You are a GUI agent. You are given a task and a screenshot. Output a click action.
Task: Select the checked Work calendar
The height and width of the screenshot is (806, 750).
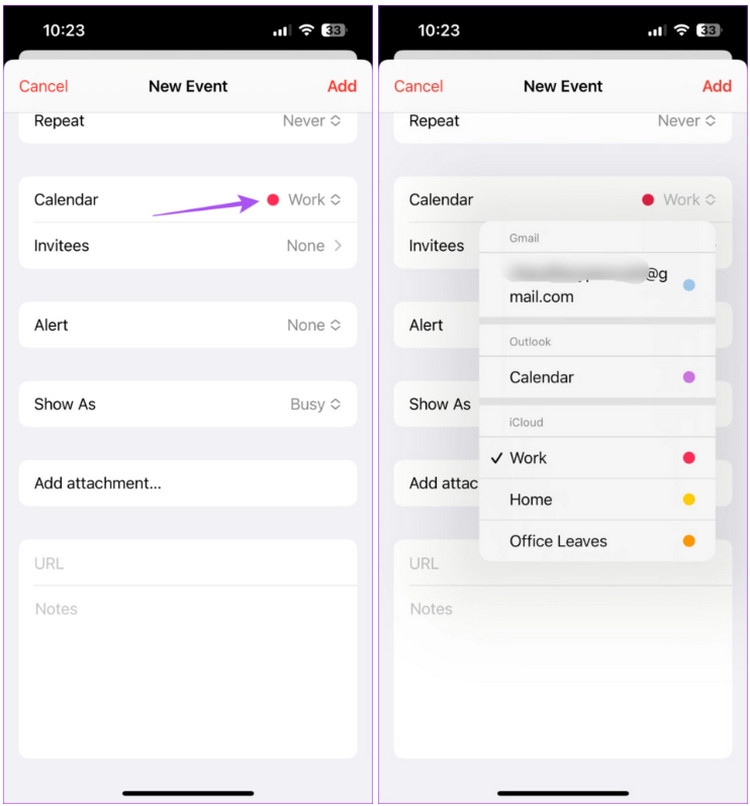tap(596, 458)
